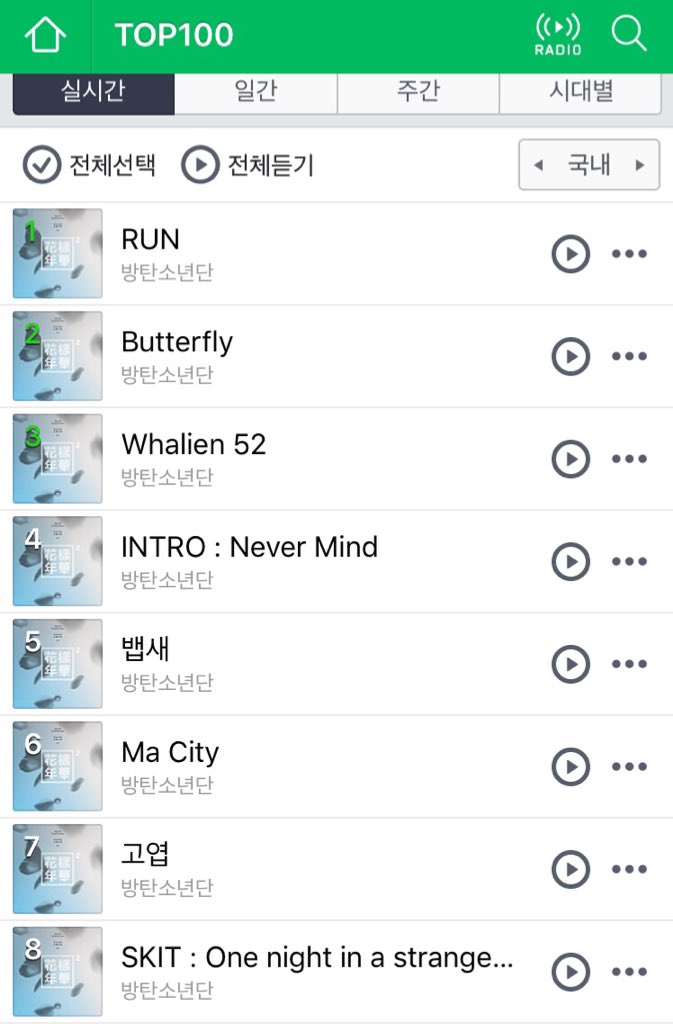Check 전체선택 to select all songs
This screenshot has height=1024, width=673.
coord(89,165)
